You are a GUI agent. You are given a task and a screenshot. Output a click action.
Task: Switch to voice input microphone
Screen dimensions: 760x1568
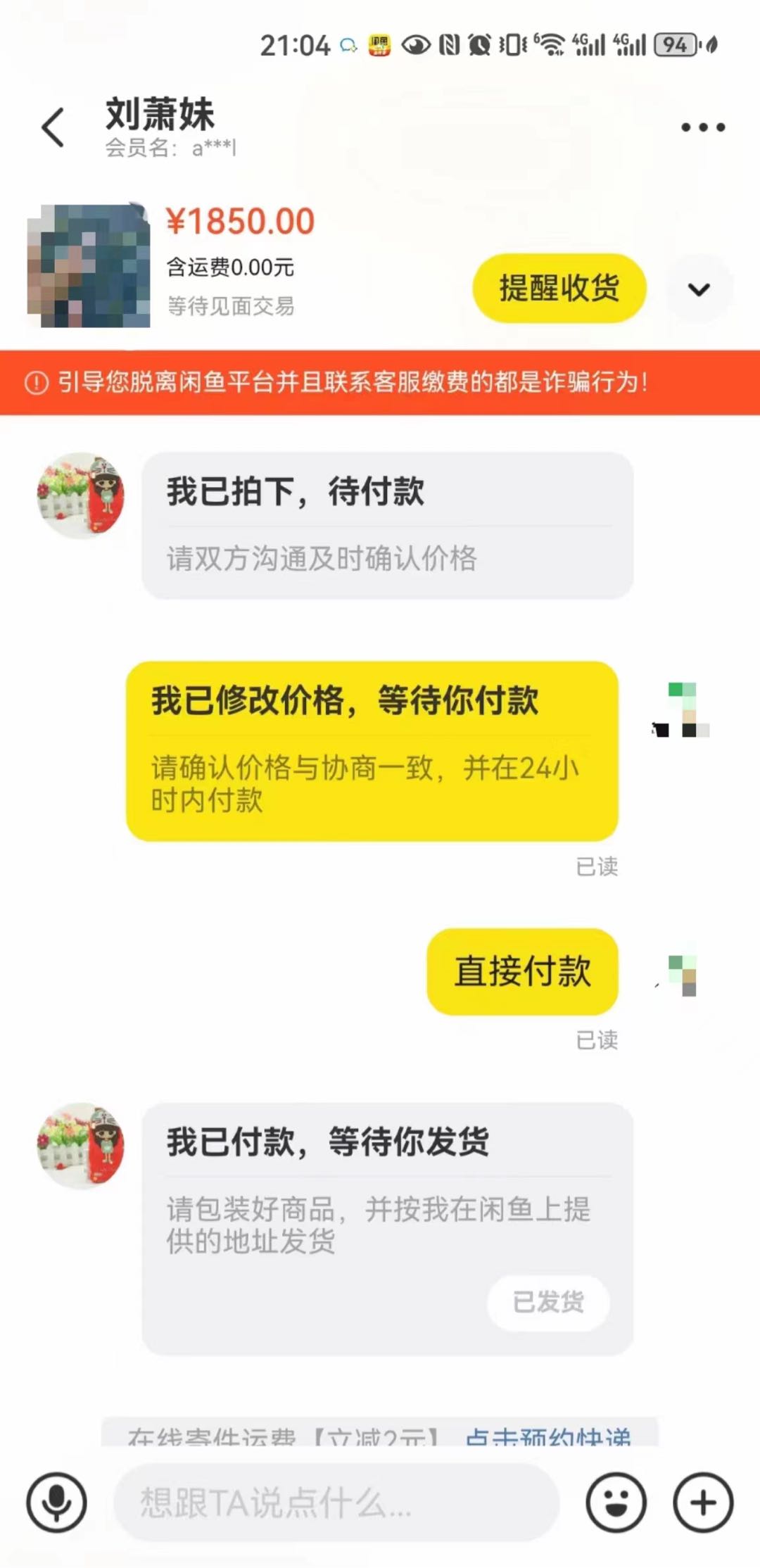tap(56, 1502)
